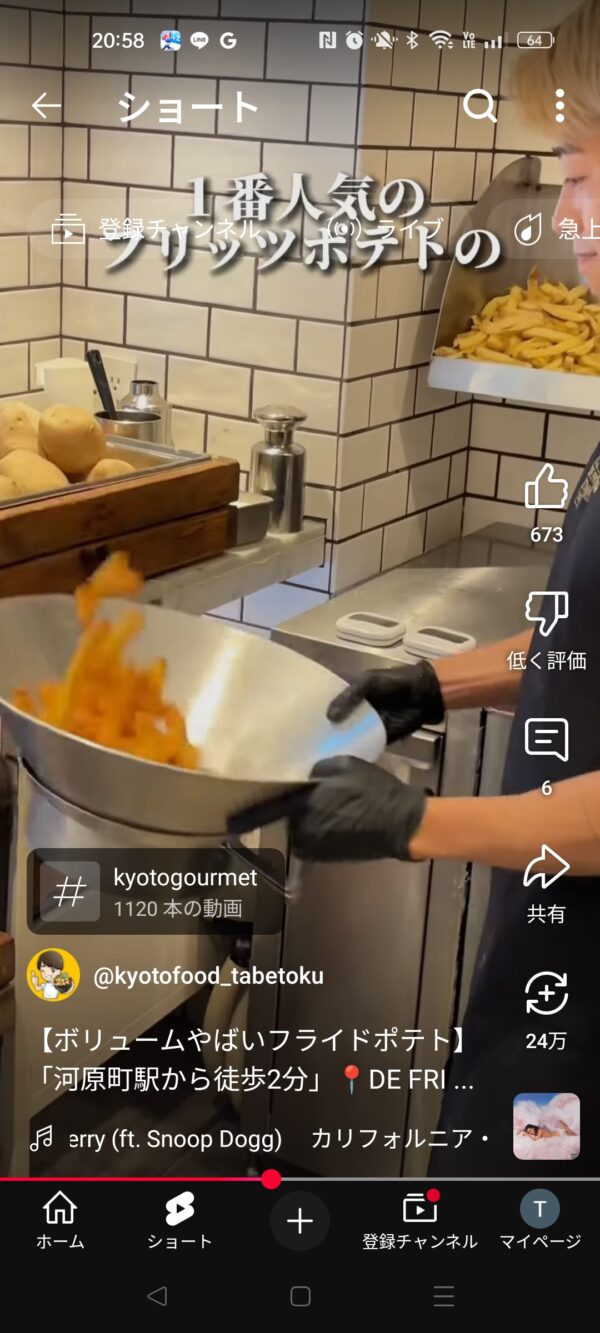Image resolution: width=600 pixels, height=1333 pixels.
Task: Open the three-dot overflow menu
Action: click(559, 106)
